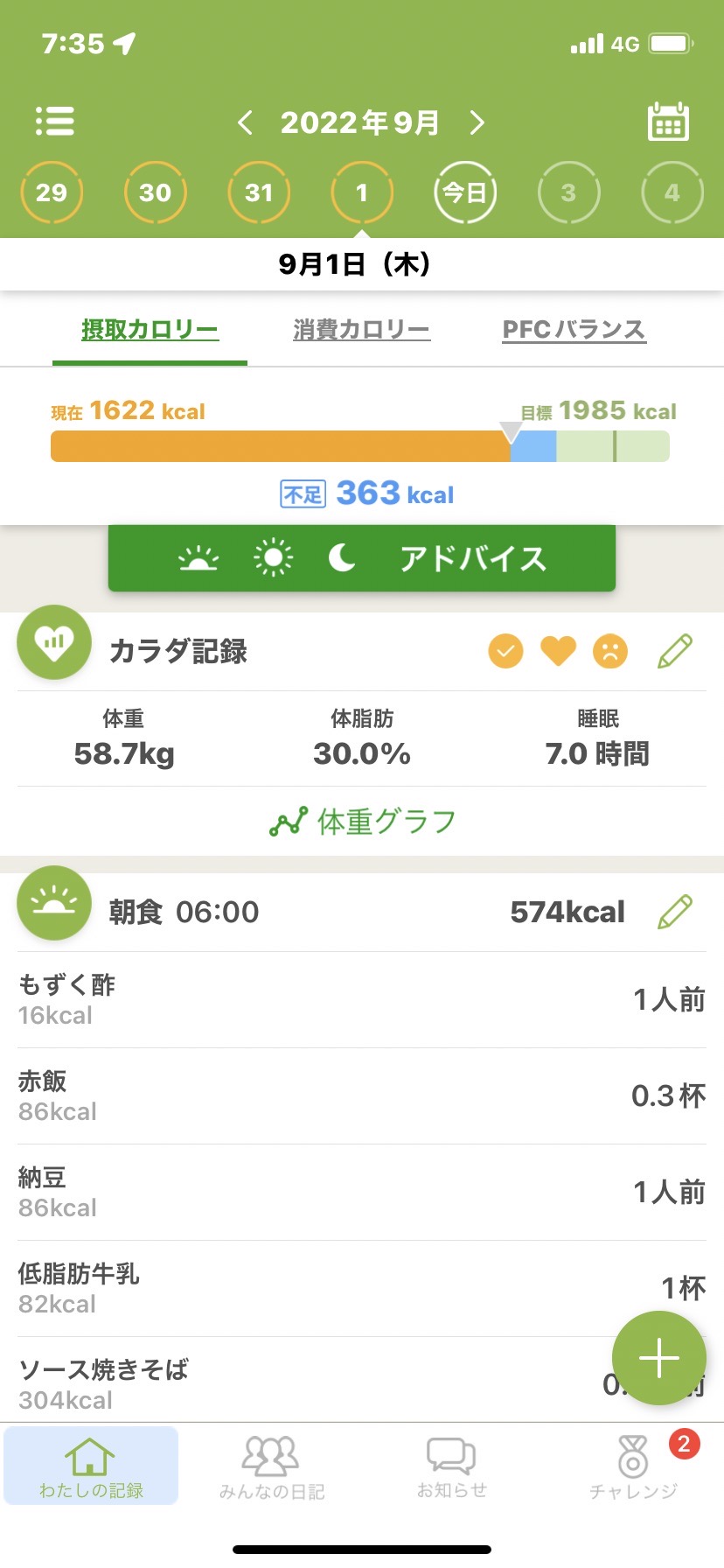Switch to the PFCバランス tab
This screenshot has width=724, height=1568.
[x=574, y=330]
